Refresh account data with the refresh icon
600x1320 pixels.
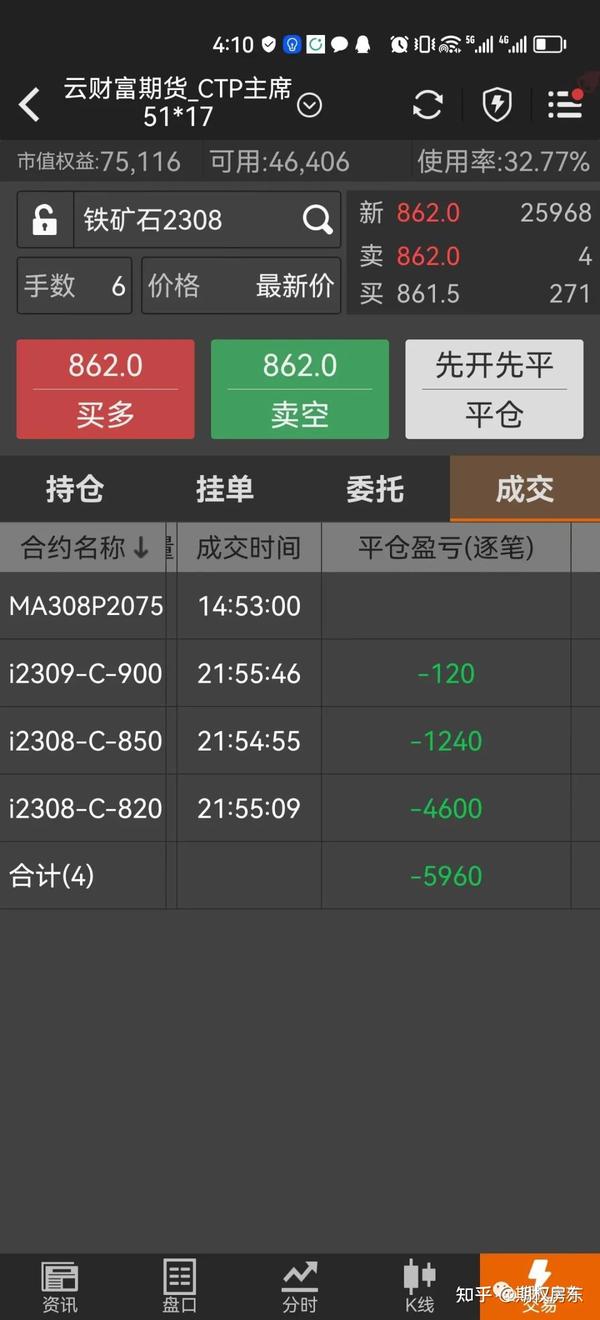click(x=428, y=104)
